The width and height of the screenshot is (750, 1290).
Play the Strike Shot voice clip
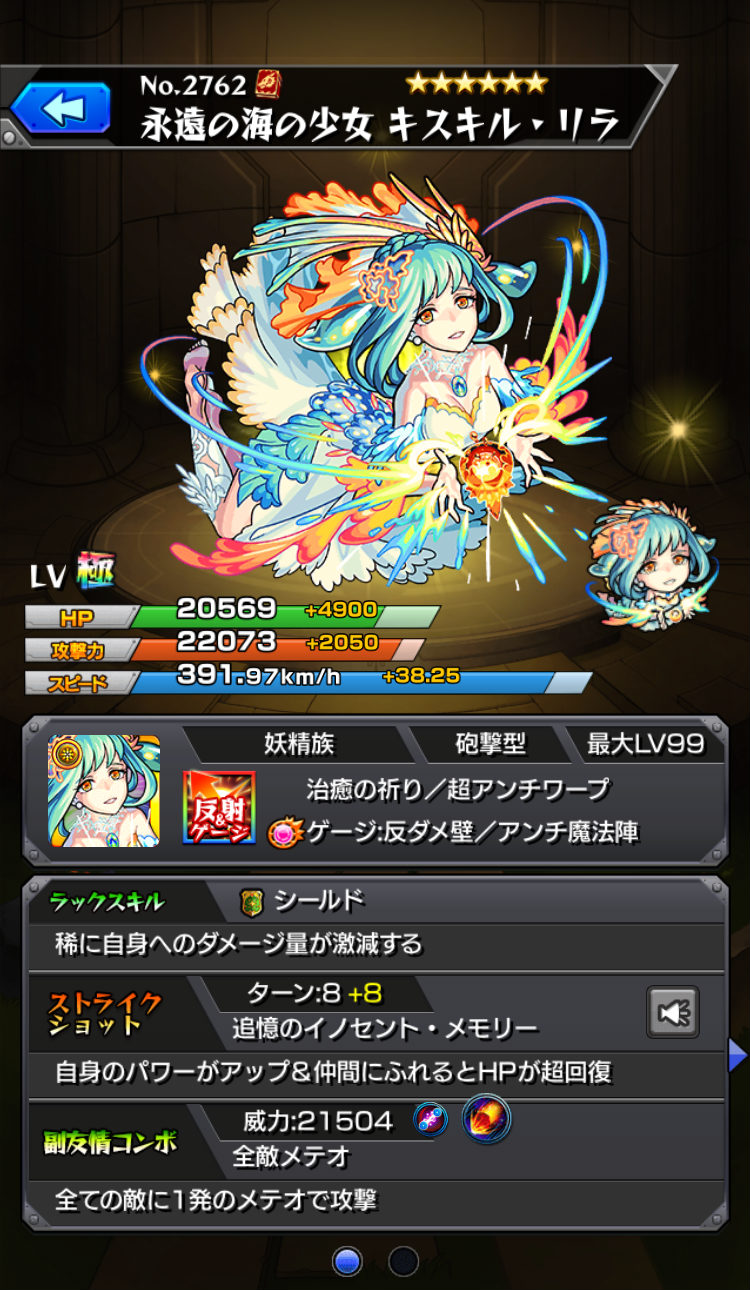[x=672, y=1013]
